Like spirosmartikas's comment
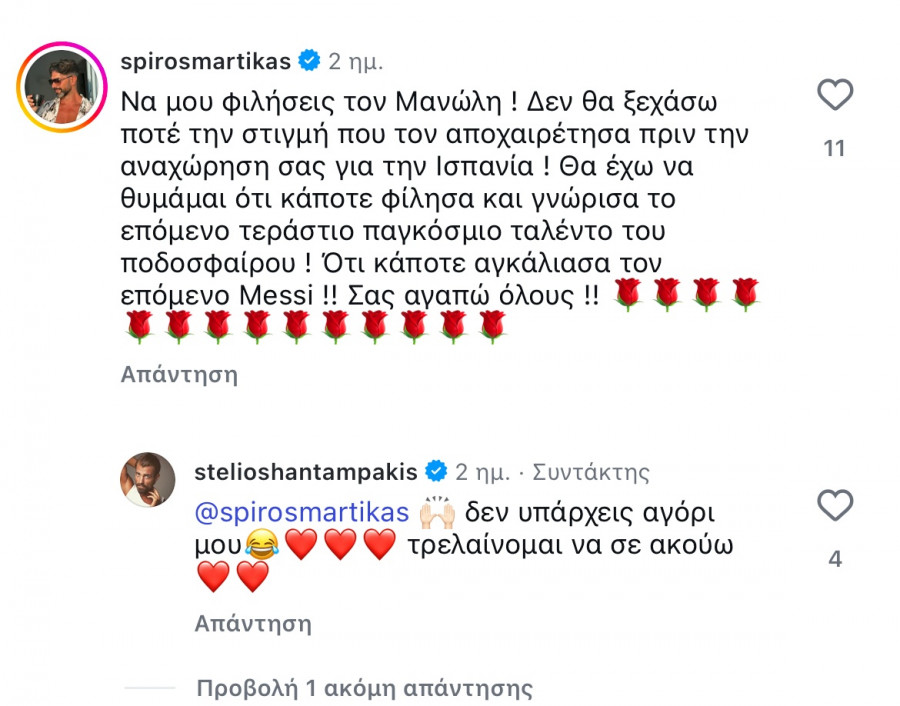This screenshot has width=900, height=706. point(835,96)
